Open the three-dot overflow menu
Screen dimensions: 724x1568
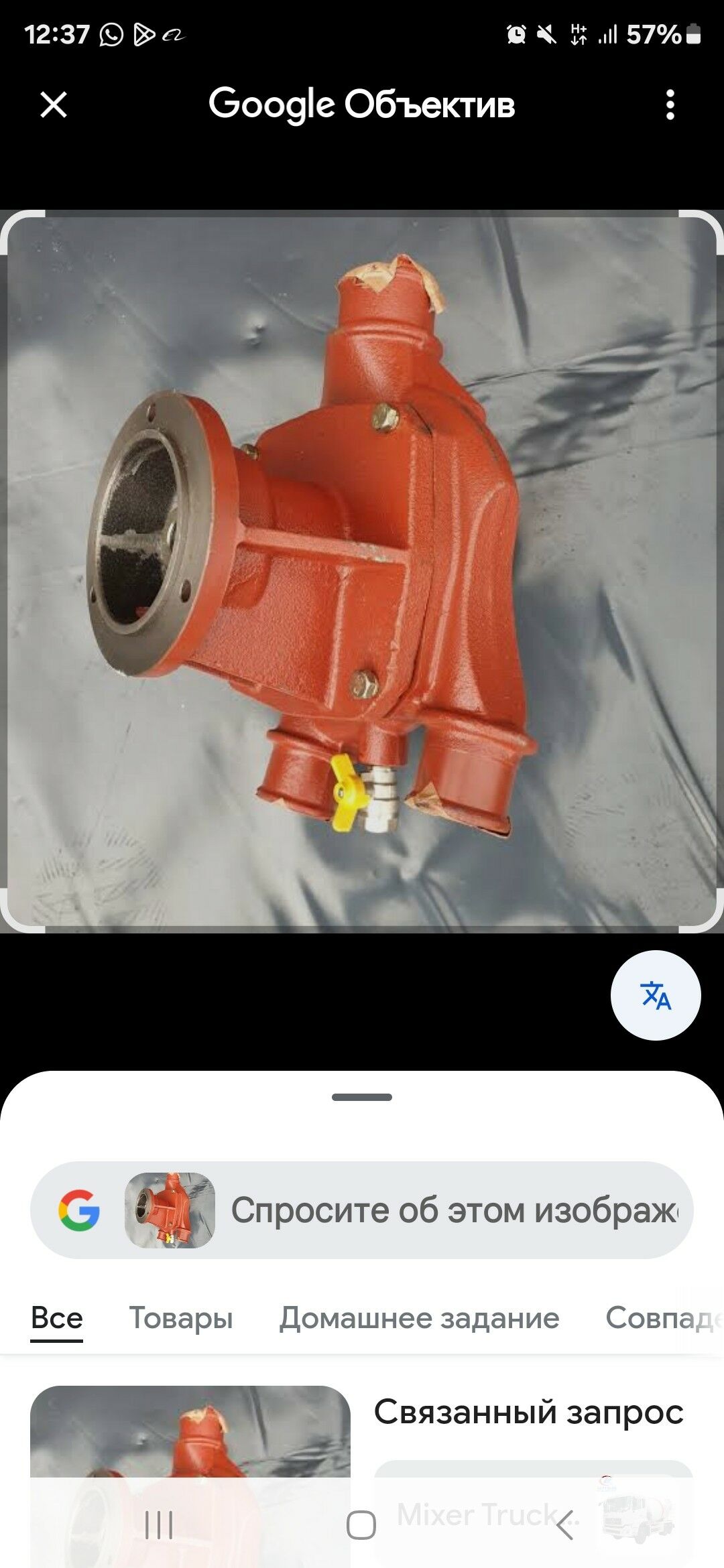point(670,105)
